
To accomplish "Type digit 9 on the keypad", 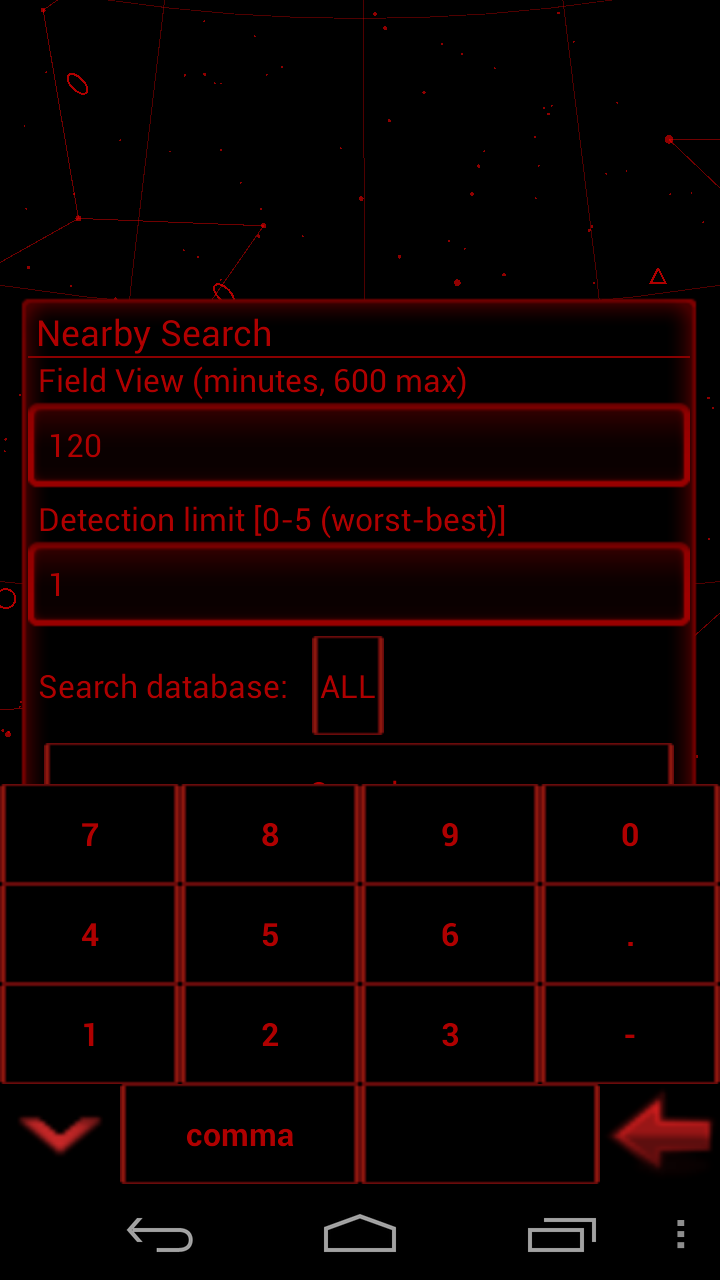I will (450, 835).
